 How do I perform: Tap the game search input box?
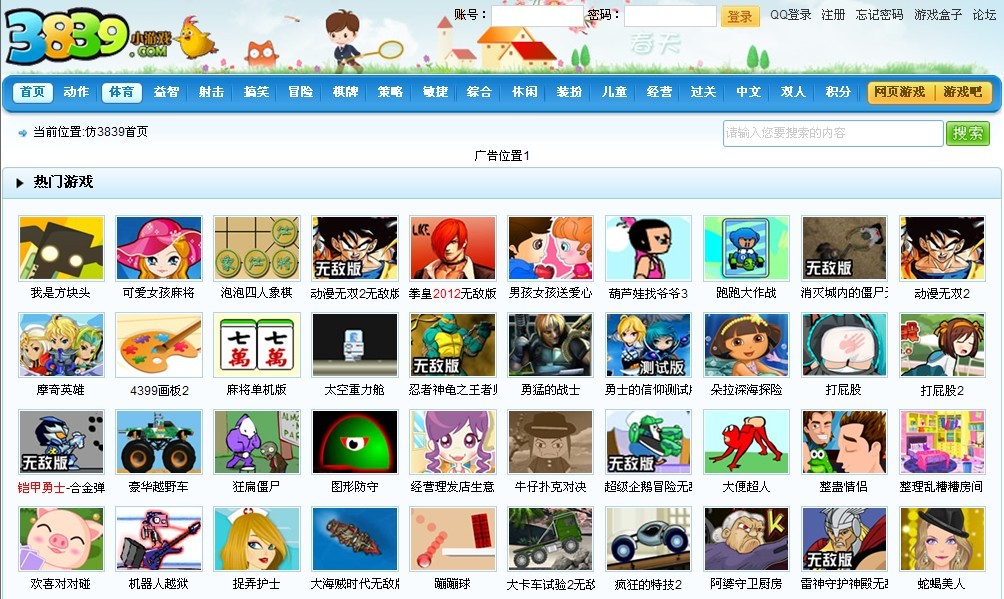pyautogui.click(x=832, y=133)
